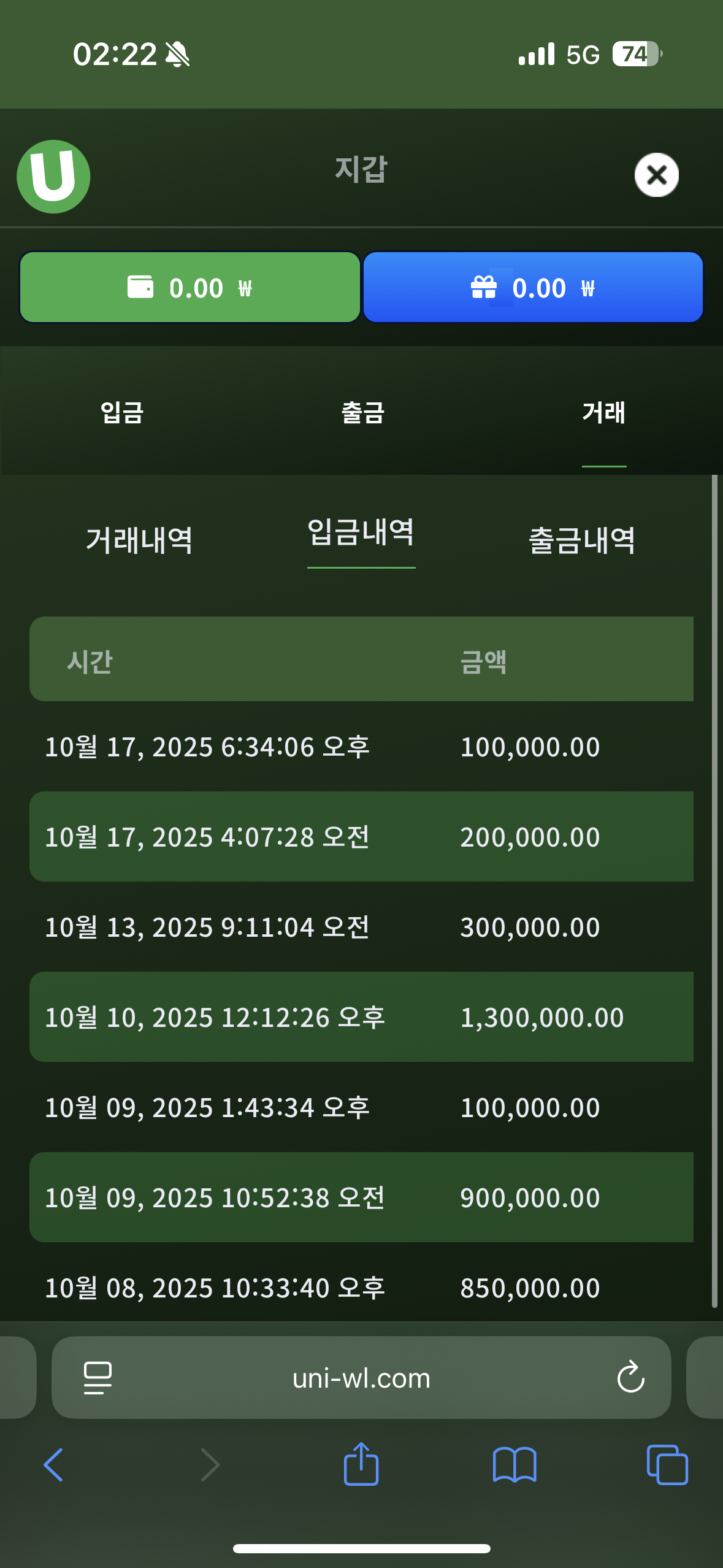
Task: Open the 거래내역 sub-tab
Action: [x=139, y=540]
